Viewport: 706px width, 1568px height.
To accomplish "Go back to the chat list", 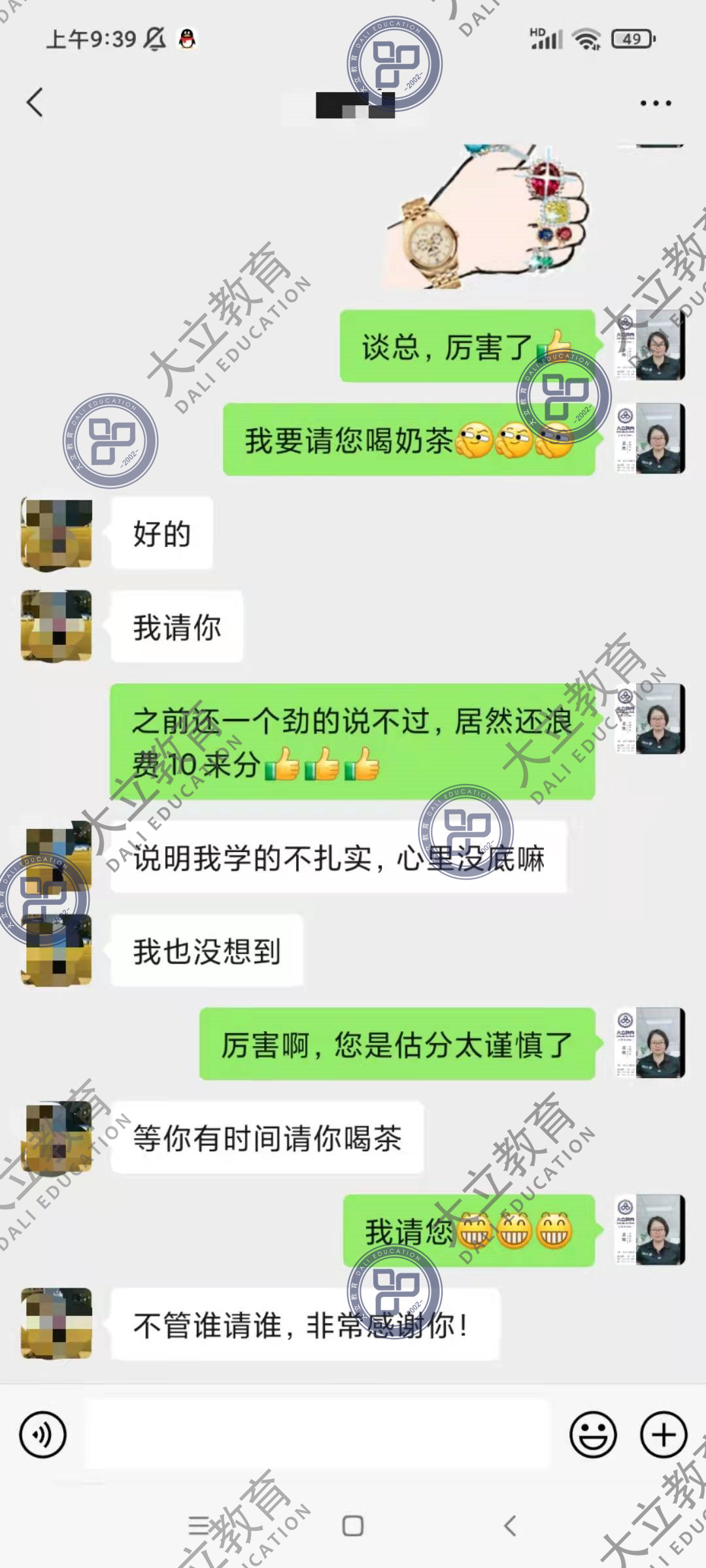I will click(x=35, y=103).
